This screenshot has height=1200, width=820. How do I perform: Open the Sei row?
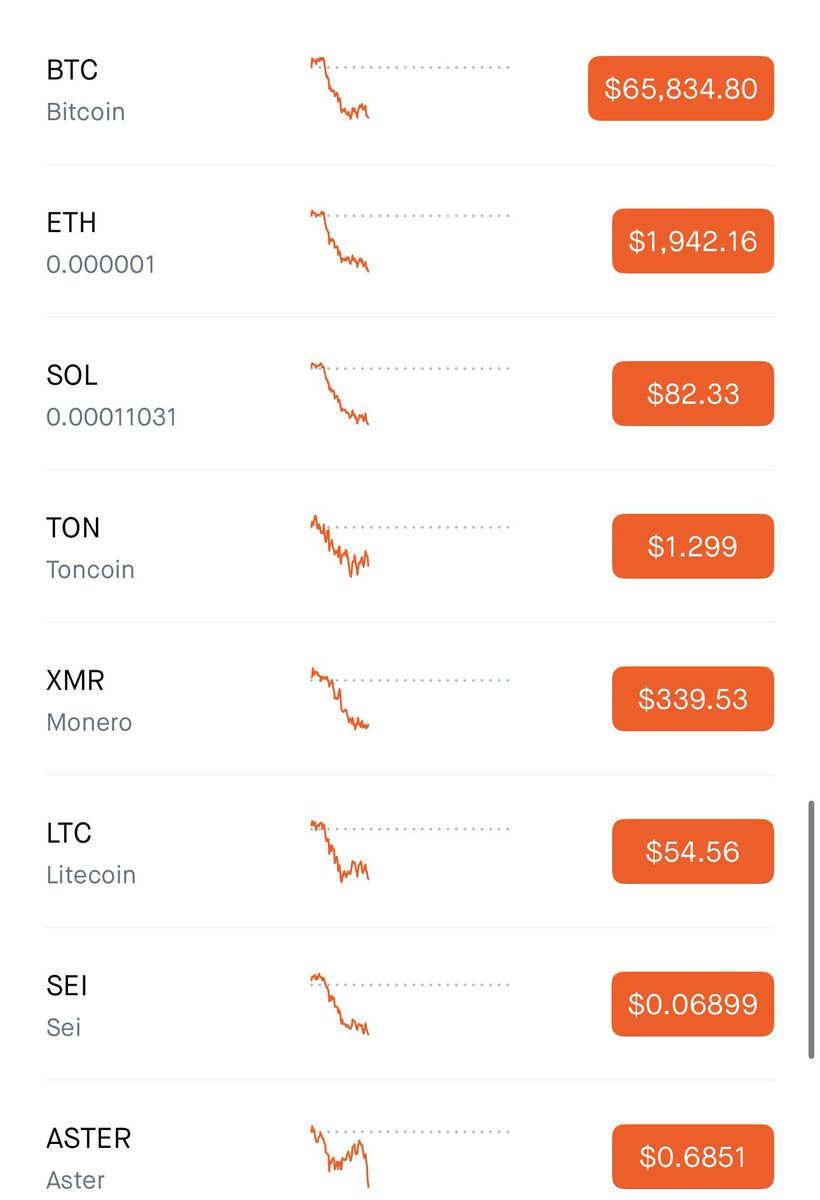pyautogui.click(x=68, y=1005)
